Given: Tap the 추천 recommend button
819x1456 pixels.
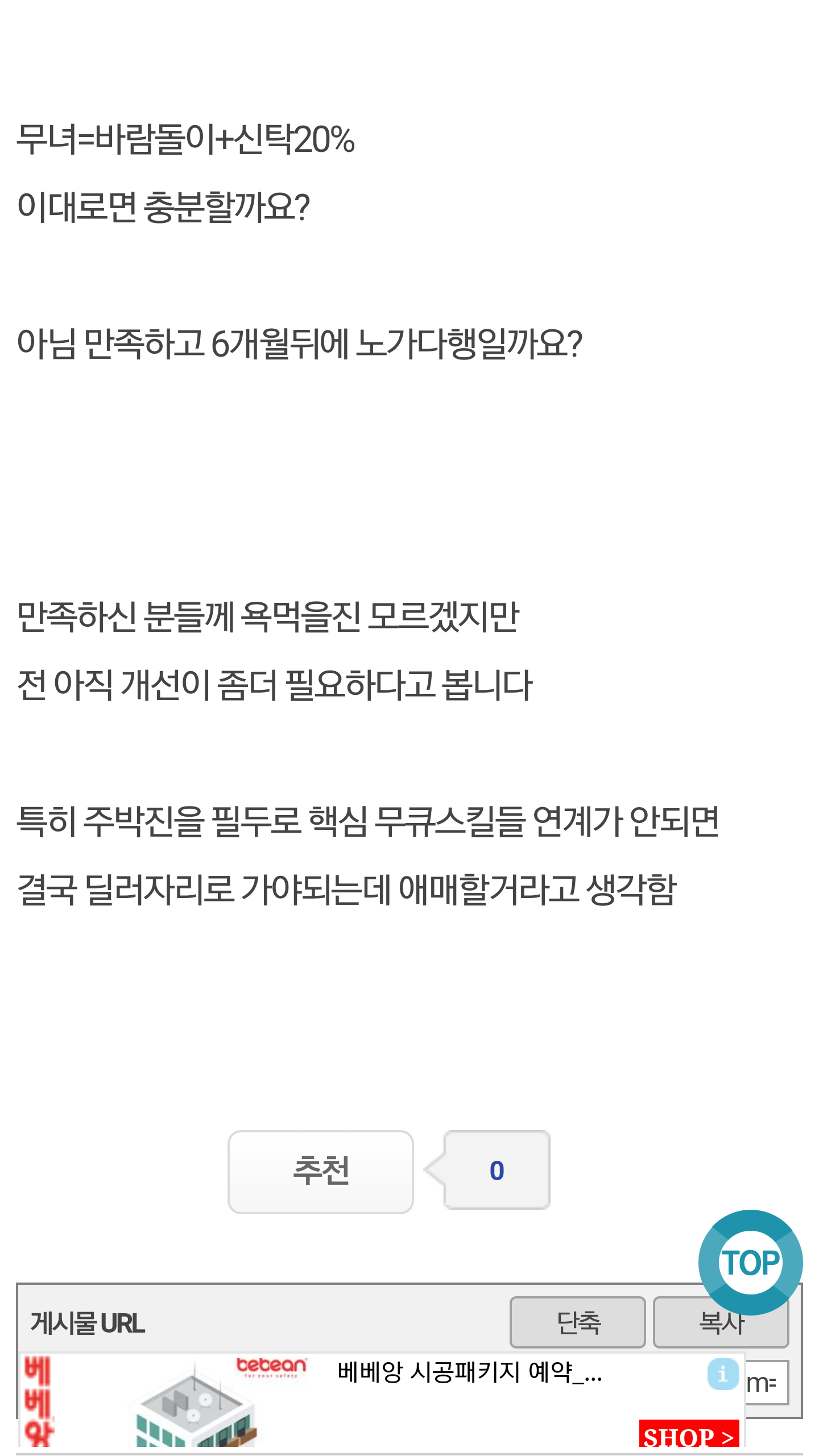Looking at the screenshot, I should click(320, 1172).
